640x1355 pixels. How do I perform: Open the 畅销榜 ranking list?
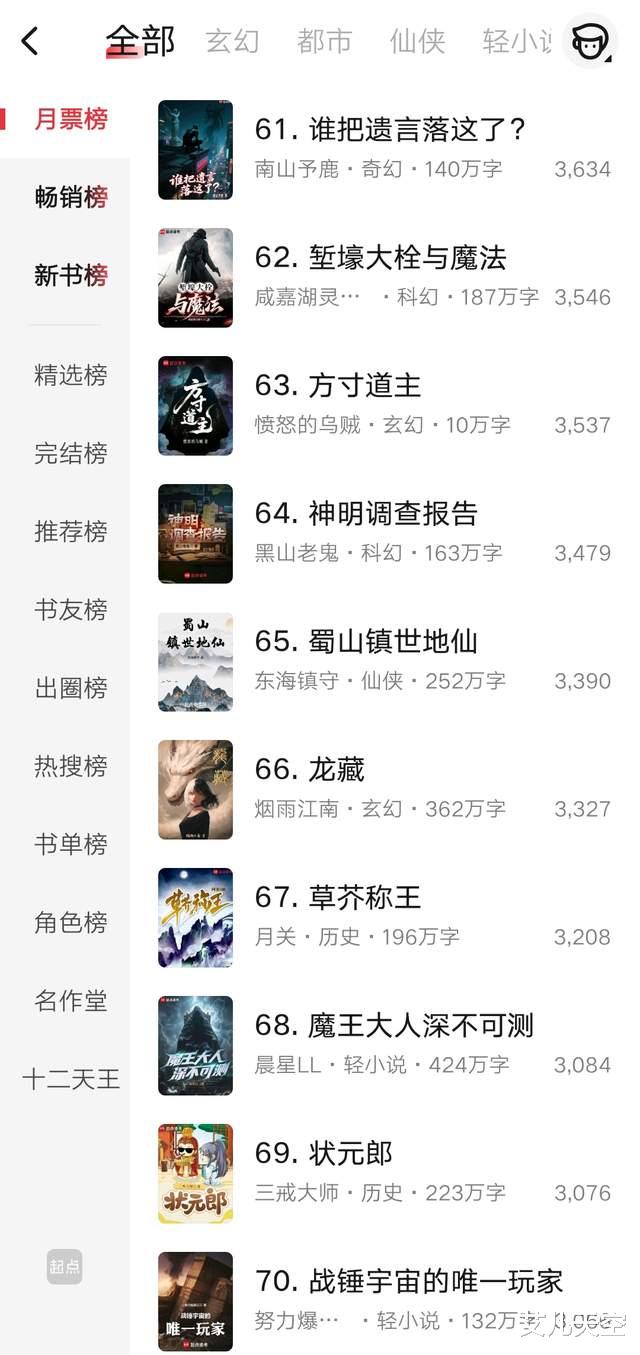point(70,197)
